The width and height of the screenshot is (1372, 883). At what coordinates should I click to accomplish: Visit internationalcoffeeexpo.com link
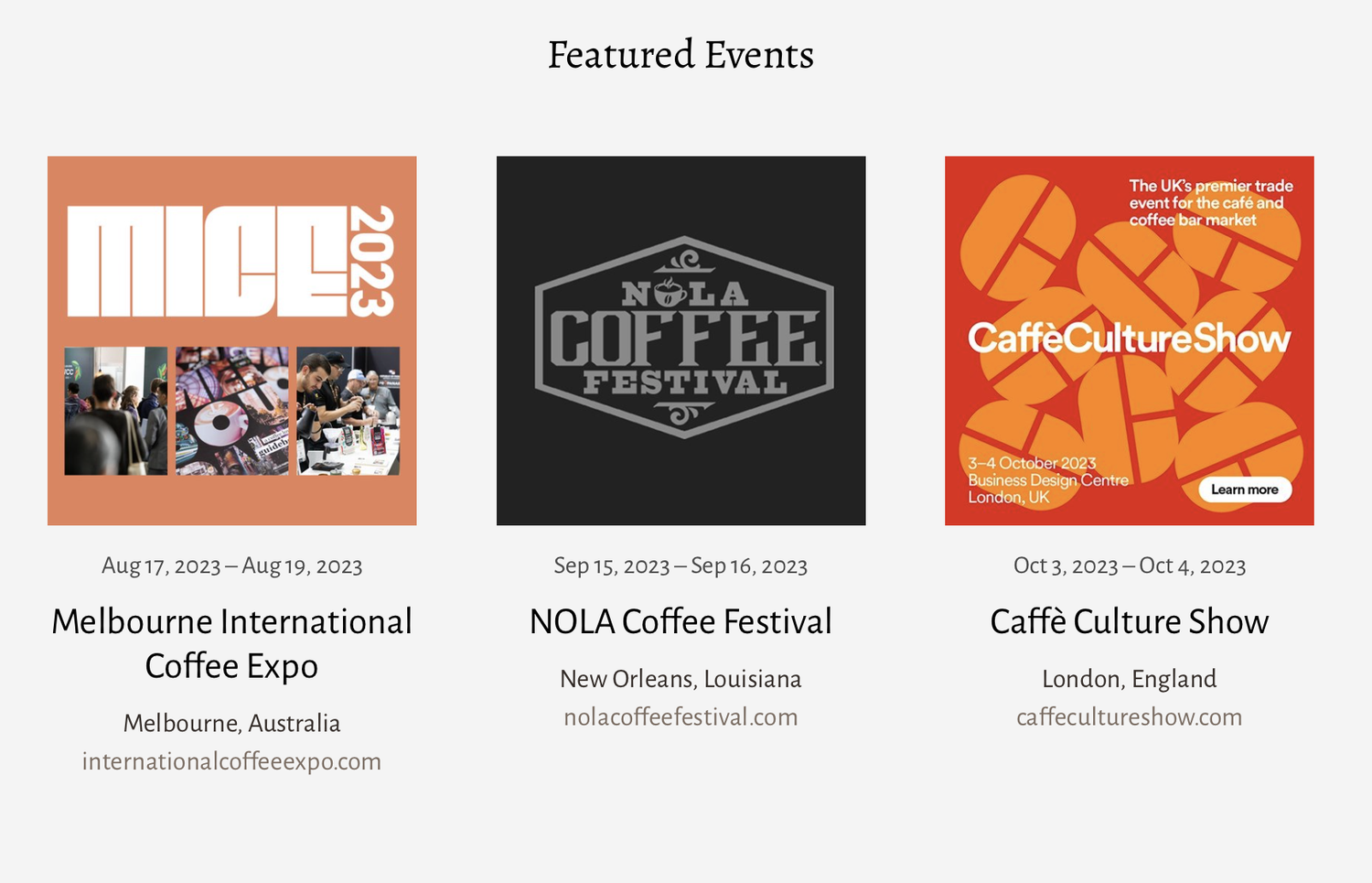(x=232, y=761)
